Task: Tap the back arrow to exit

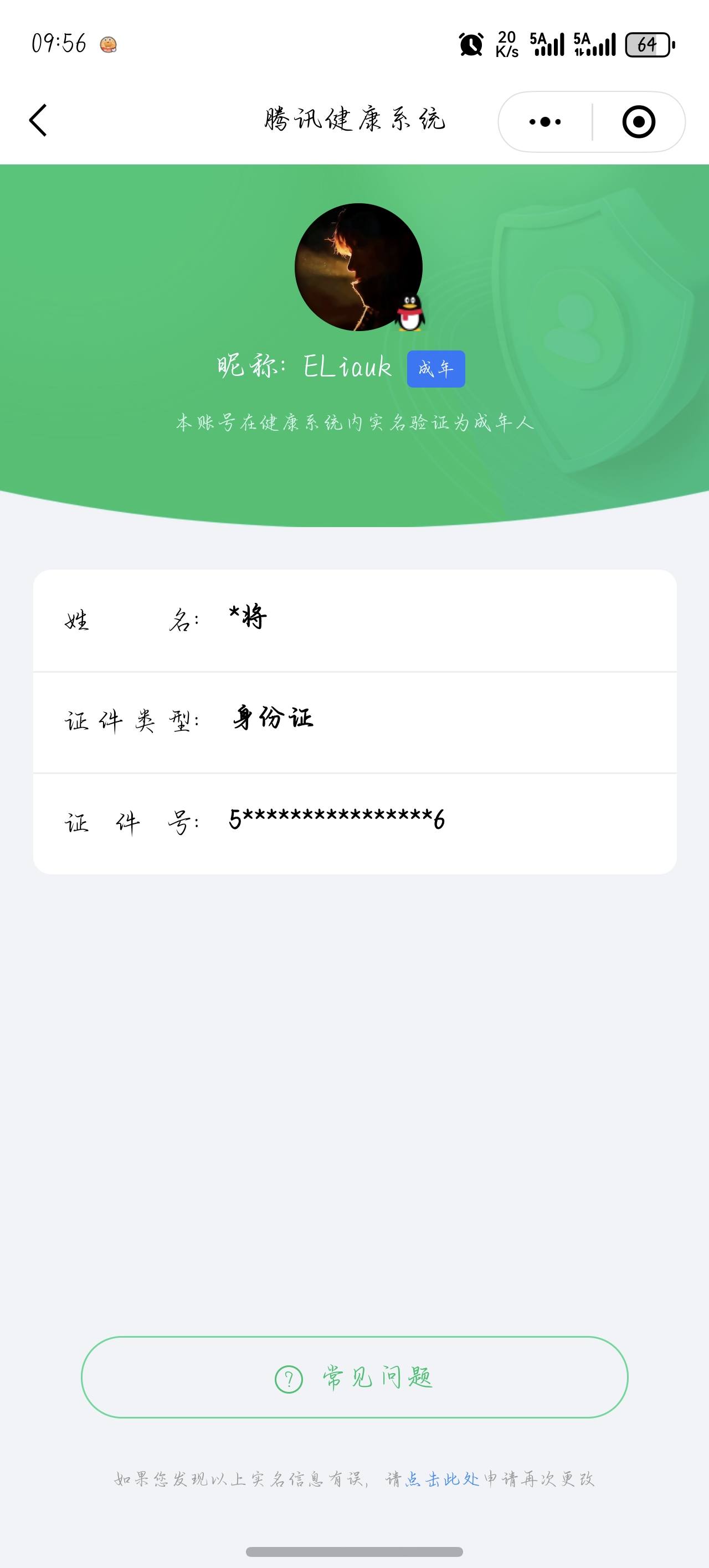Action: point(38,121)
